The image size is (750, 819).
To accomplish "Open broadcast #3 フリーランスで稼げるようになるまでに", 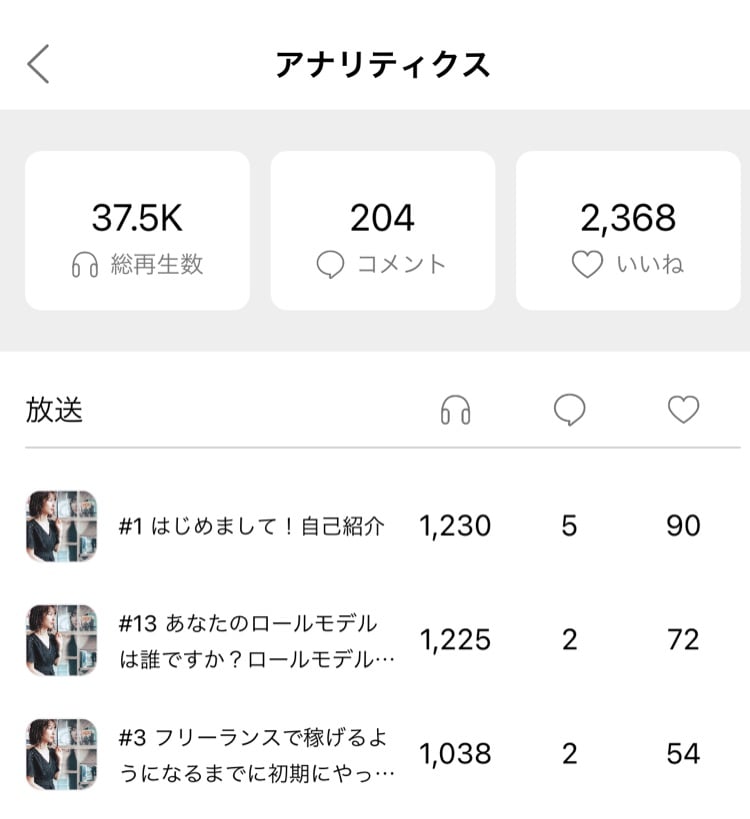I will [x=248, y=754].
